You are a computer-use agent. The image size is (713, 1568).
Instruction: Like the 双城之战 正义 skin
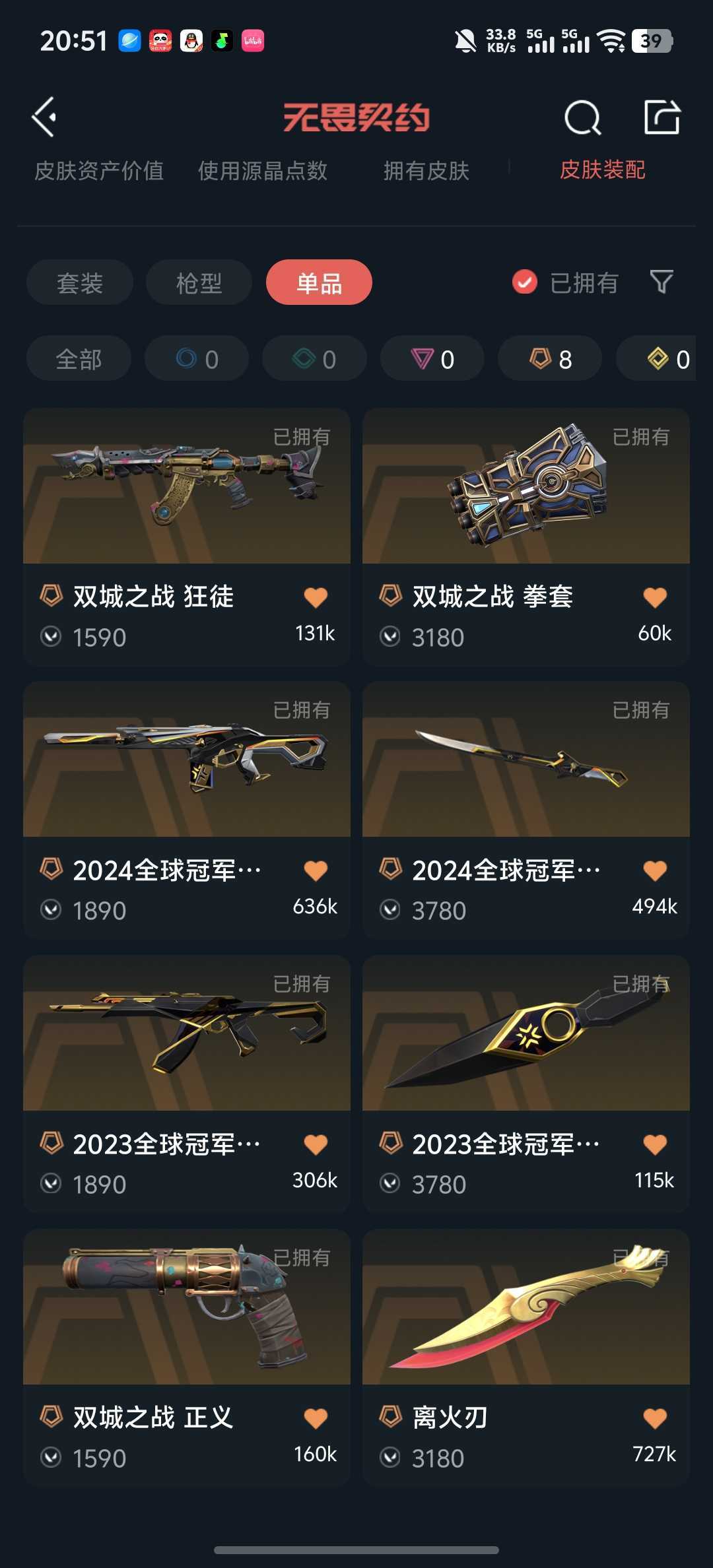click(x=316, y=1418)
